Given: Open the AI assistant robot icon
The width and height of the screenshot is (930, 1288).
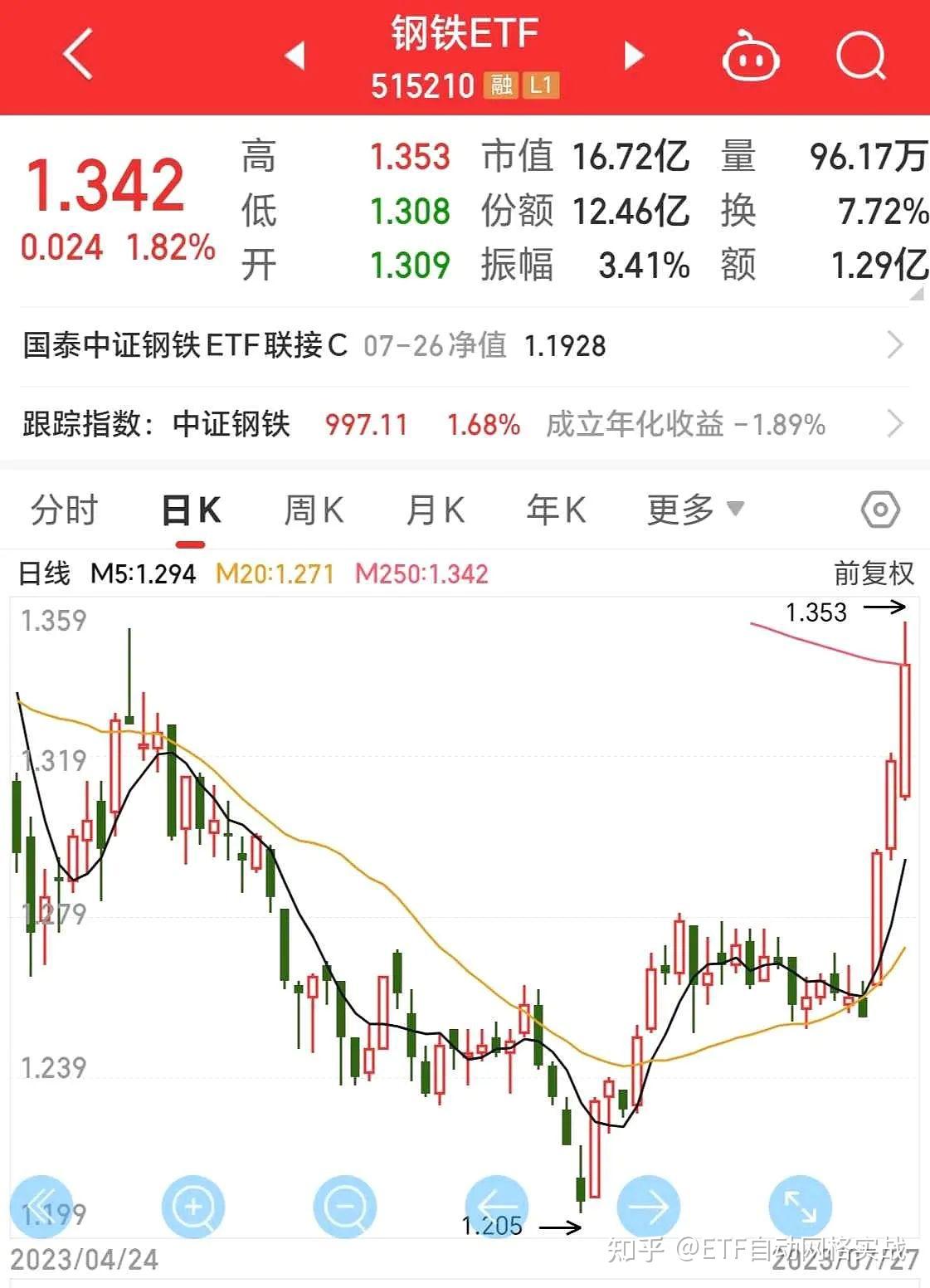Looking at the screenshot, I should click(751, 55).
